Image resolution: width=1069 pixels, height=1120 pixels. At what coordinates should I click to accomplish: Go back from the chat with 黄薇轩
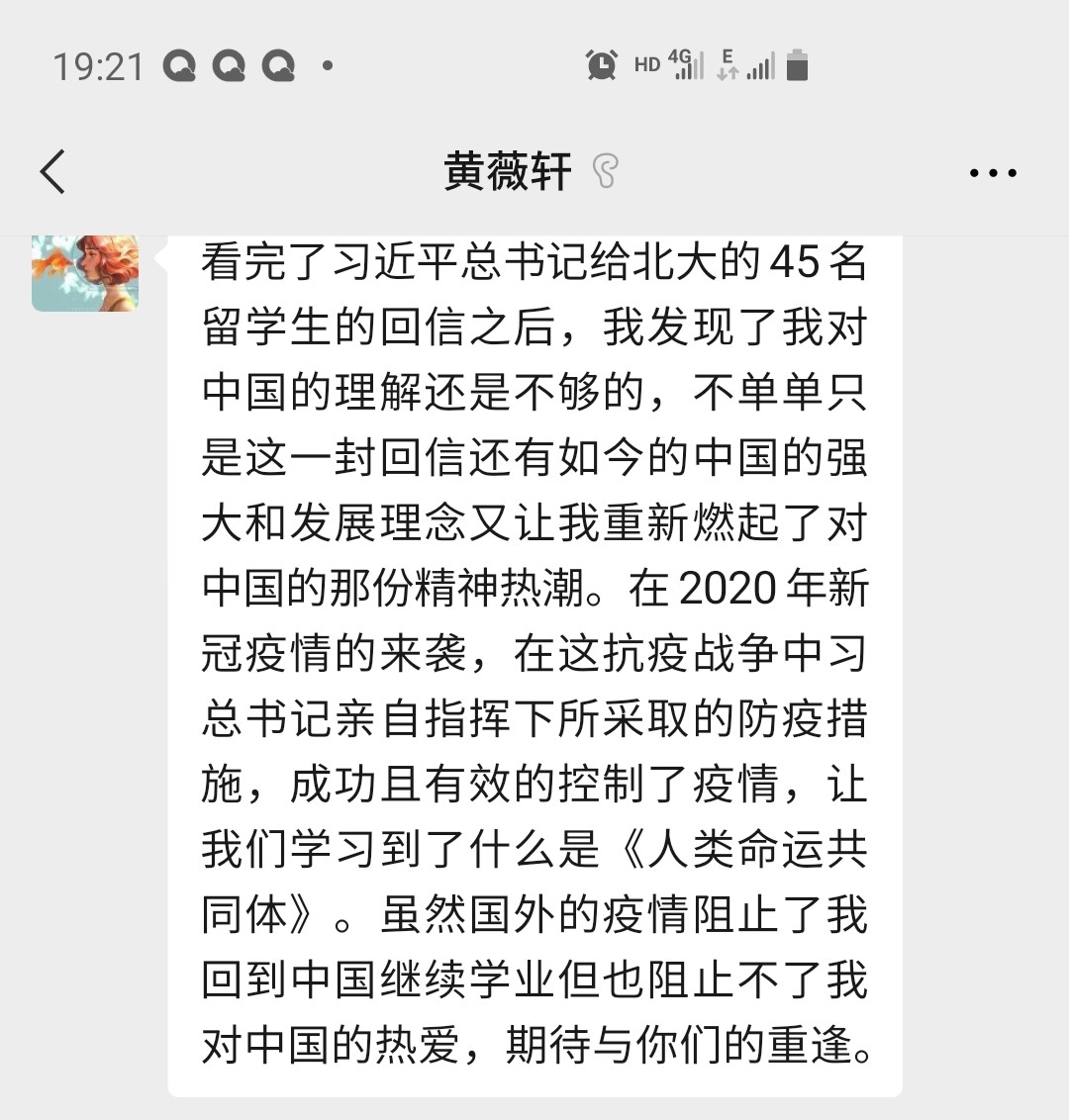coord(53,172)
